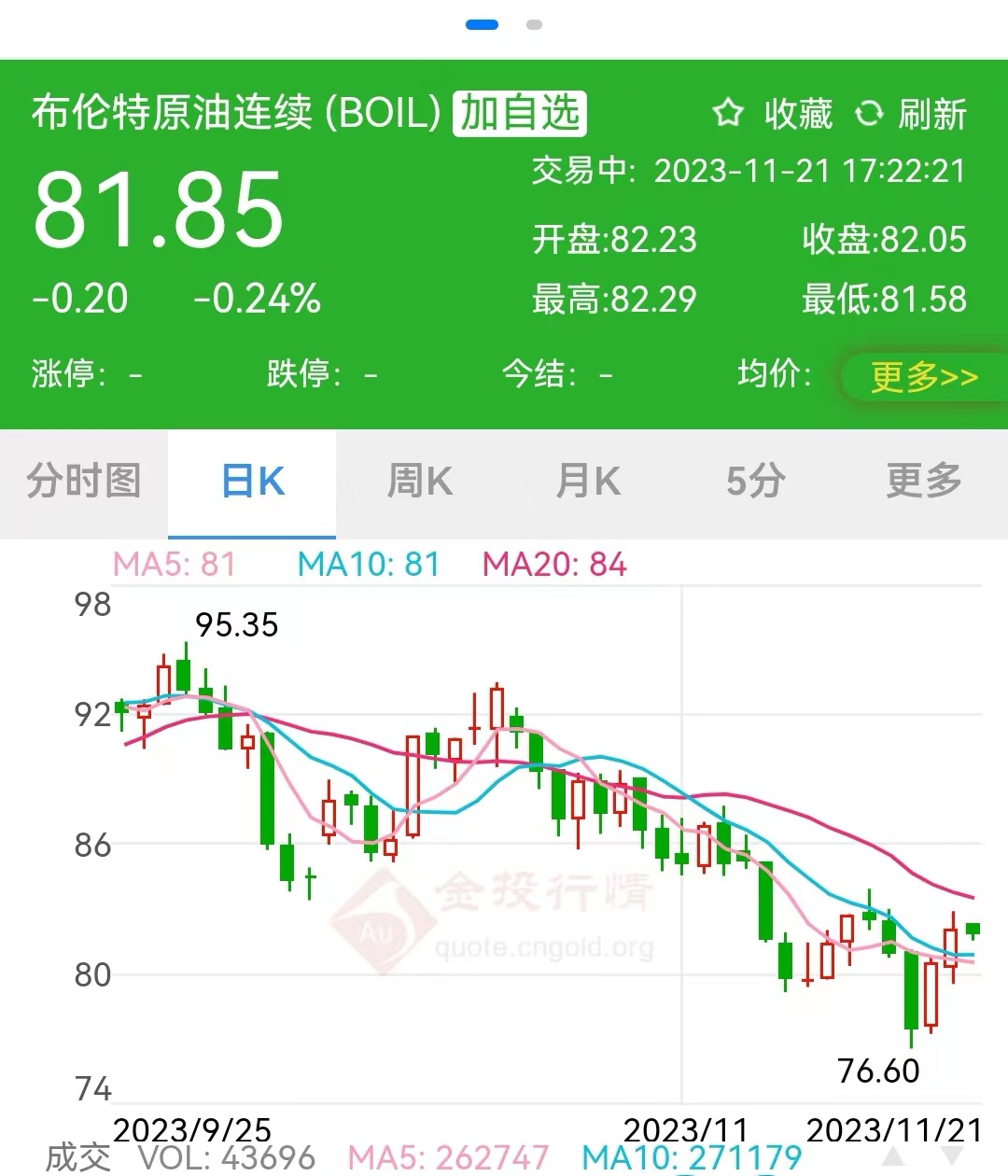
Task: Show the 月K monthly chart
Action: (588, 482)
